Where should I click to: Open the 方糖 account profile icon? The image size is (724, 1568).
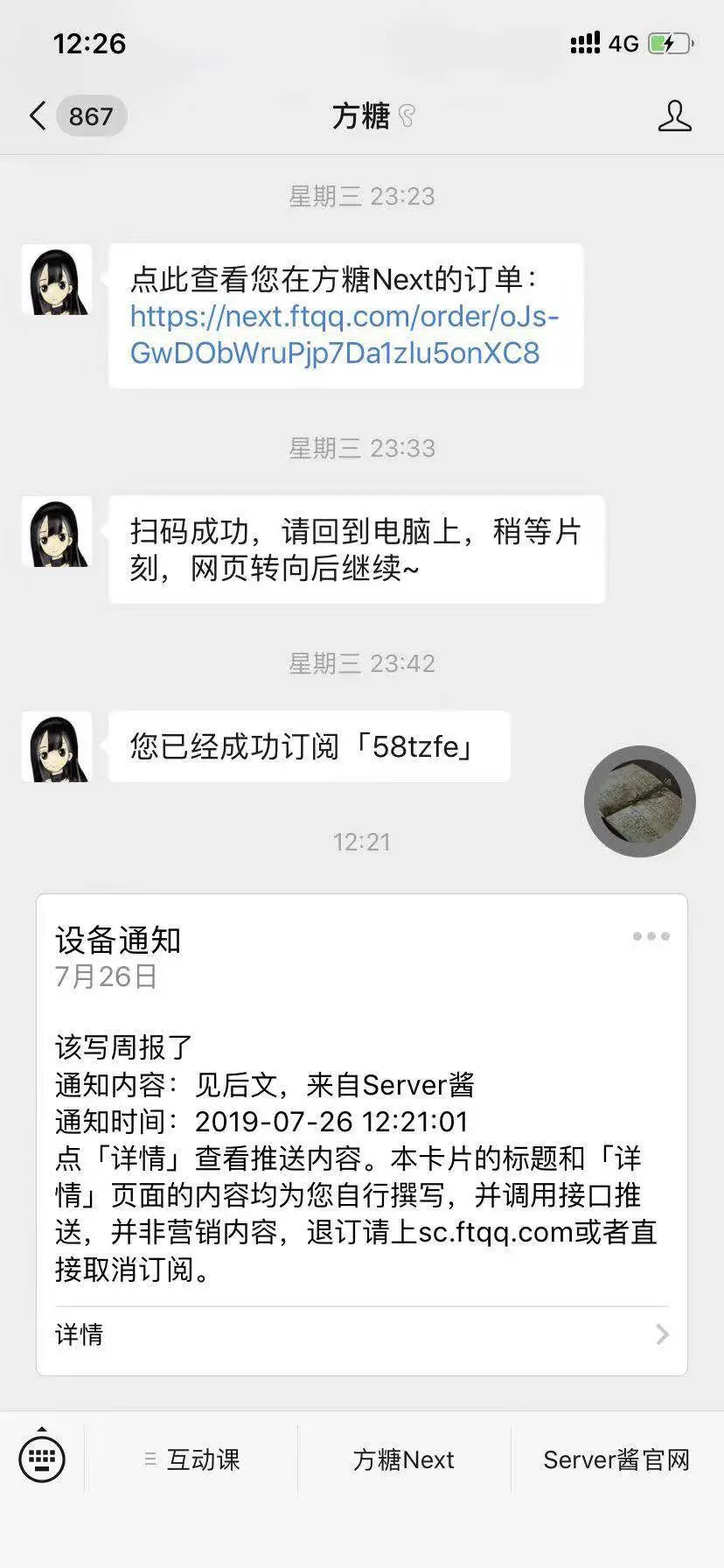point(674,116)
